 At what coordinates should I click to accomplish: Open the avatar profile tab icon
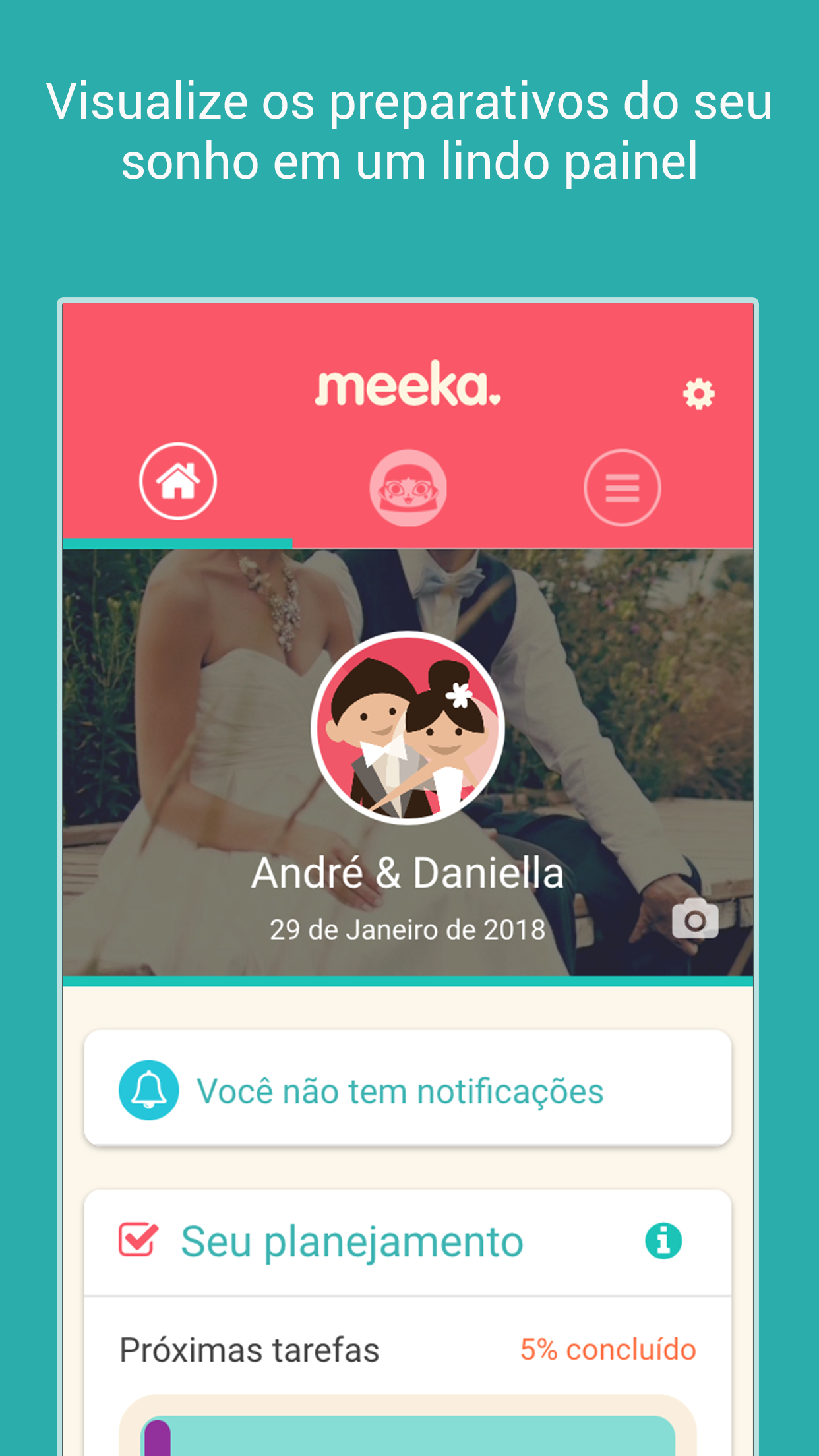click(x=409, y=485)
